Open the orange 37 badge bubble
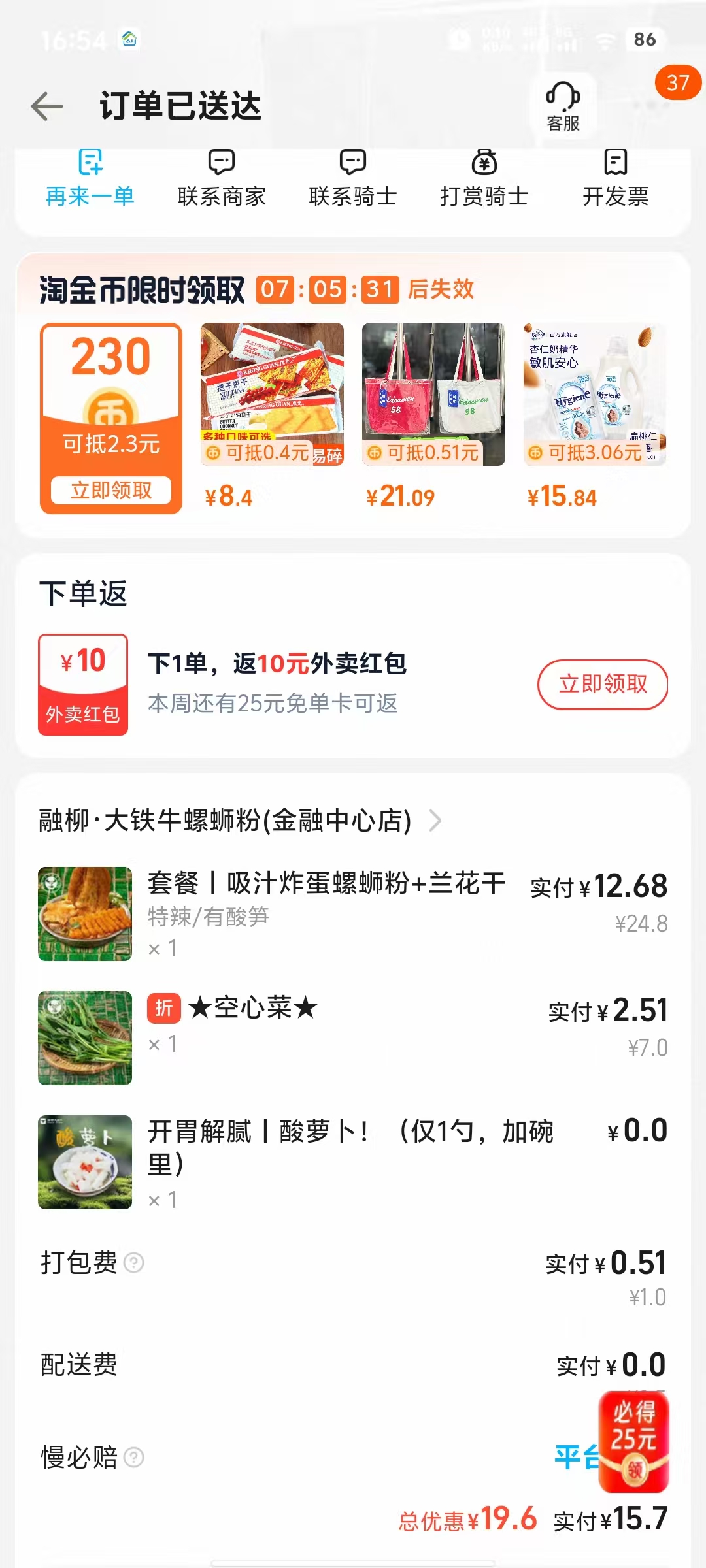 click(x=678, y=83)
